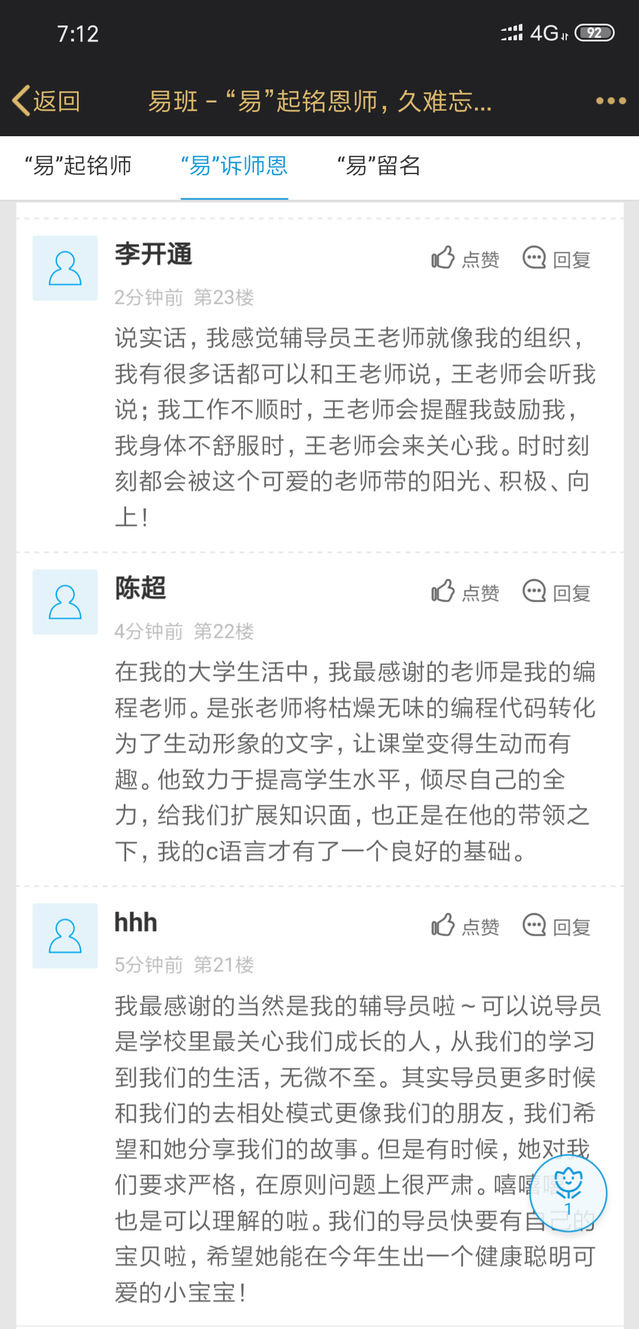View 李开通's avatar profile
The height and width of the screenshot is (1329, 639).
click(x=65, y=268)
